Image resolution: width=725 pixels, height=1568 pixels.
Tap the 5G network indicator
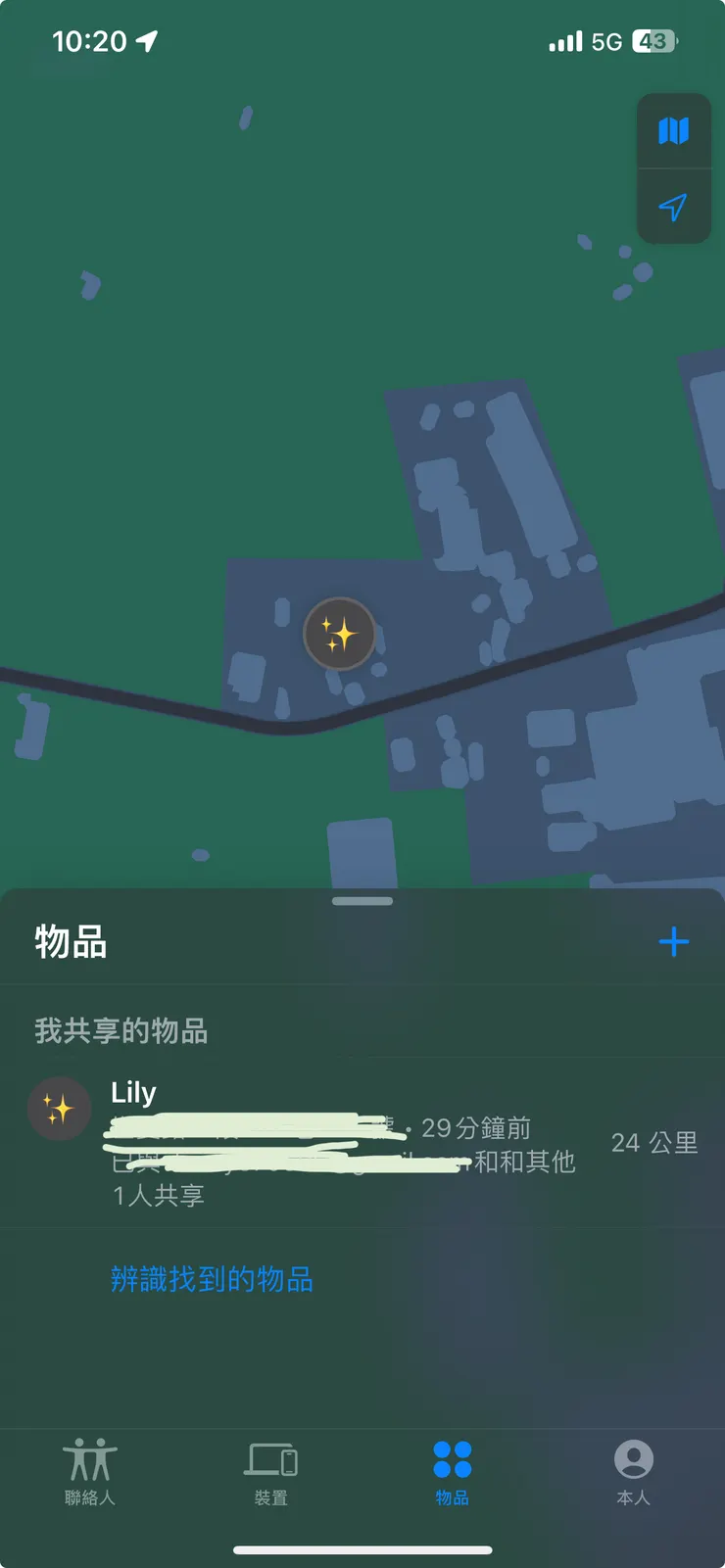[604, 41]
